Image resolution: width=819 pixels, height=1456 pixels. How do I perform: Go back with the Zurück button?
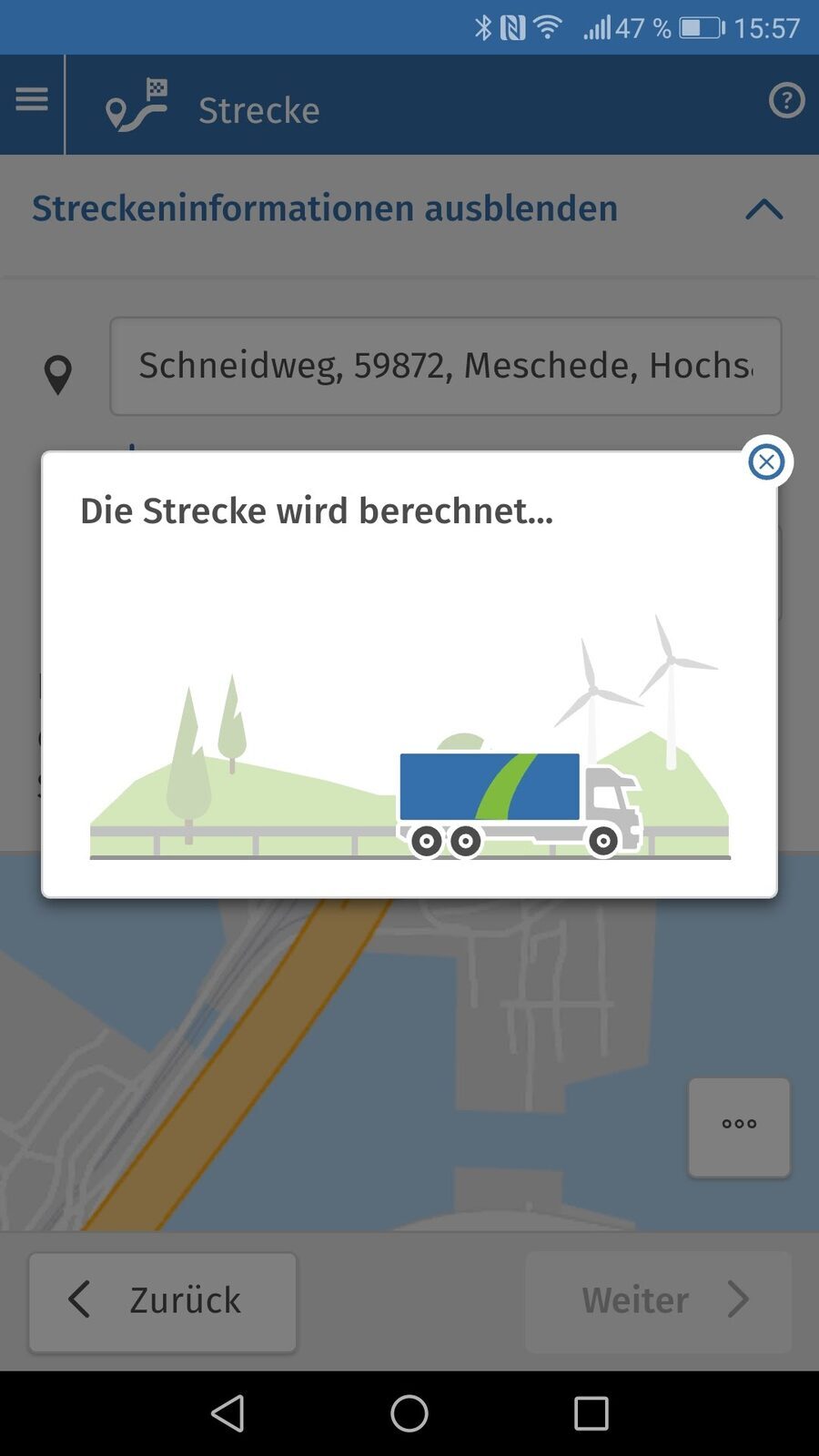tap(163, 1300)
